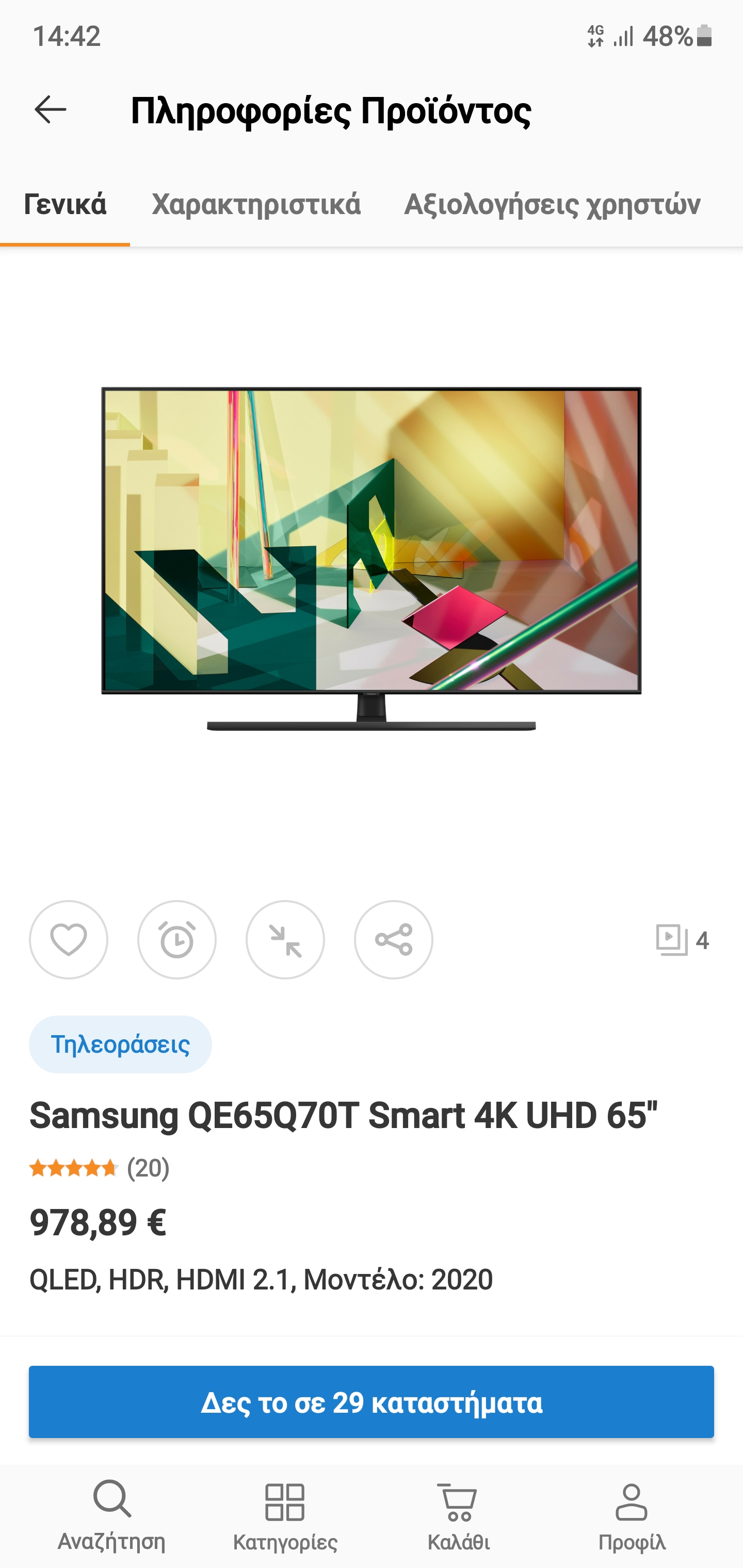Share this product
743x1568 pixels.
[x=393, y=940]
